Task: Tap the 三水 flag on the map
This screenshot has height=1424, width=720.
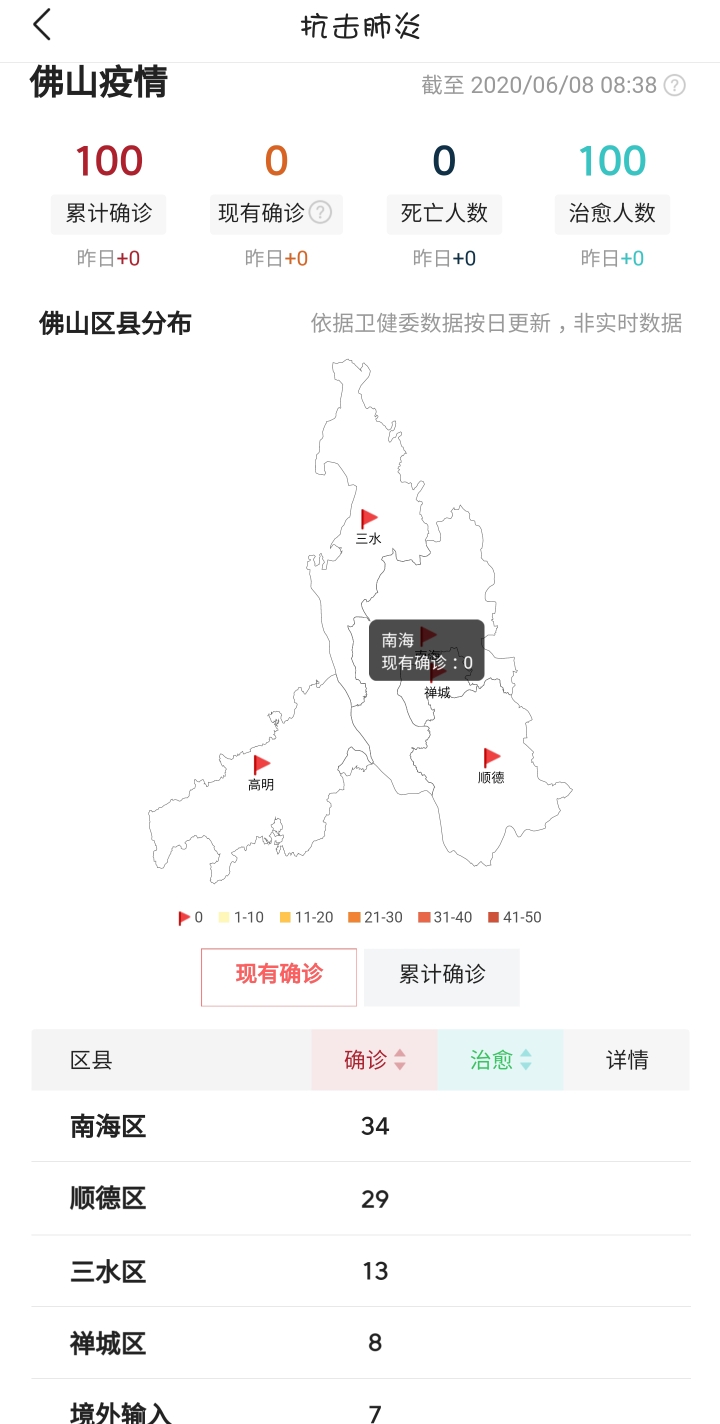Action: 369,519
